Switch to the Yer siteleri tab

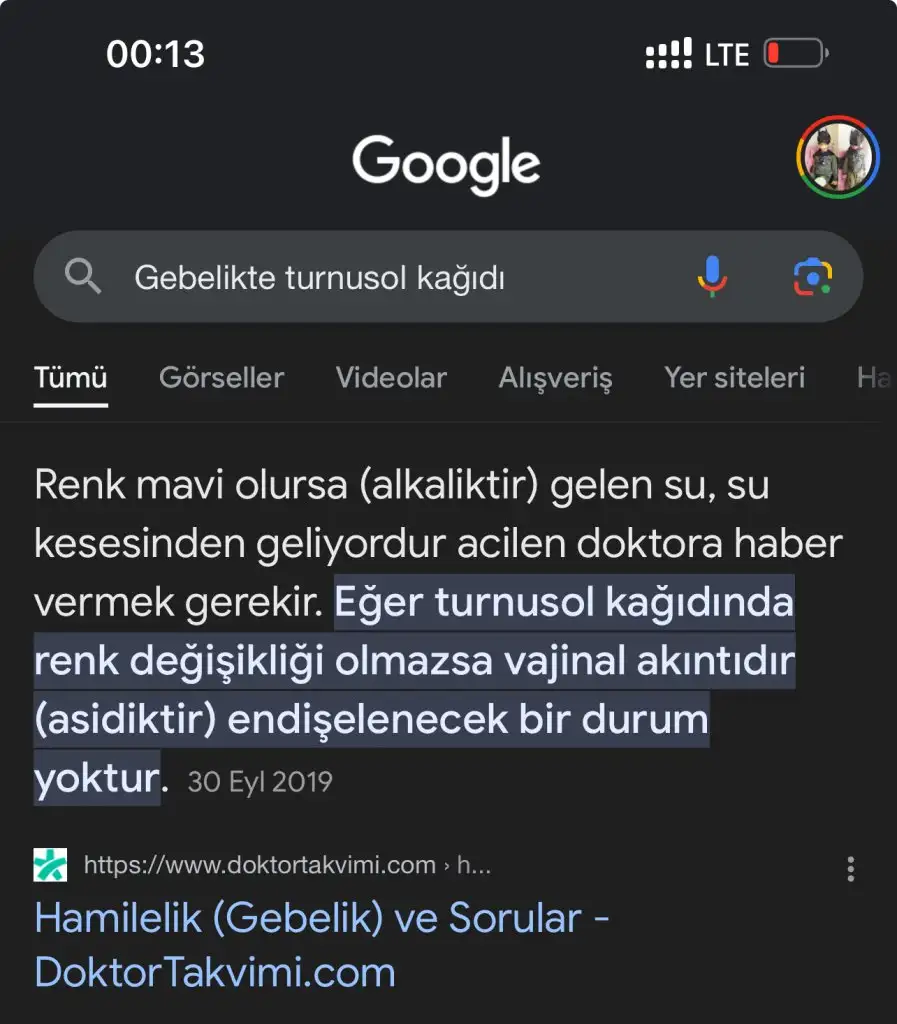[x=734, y=378]
